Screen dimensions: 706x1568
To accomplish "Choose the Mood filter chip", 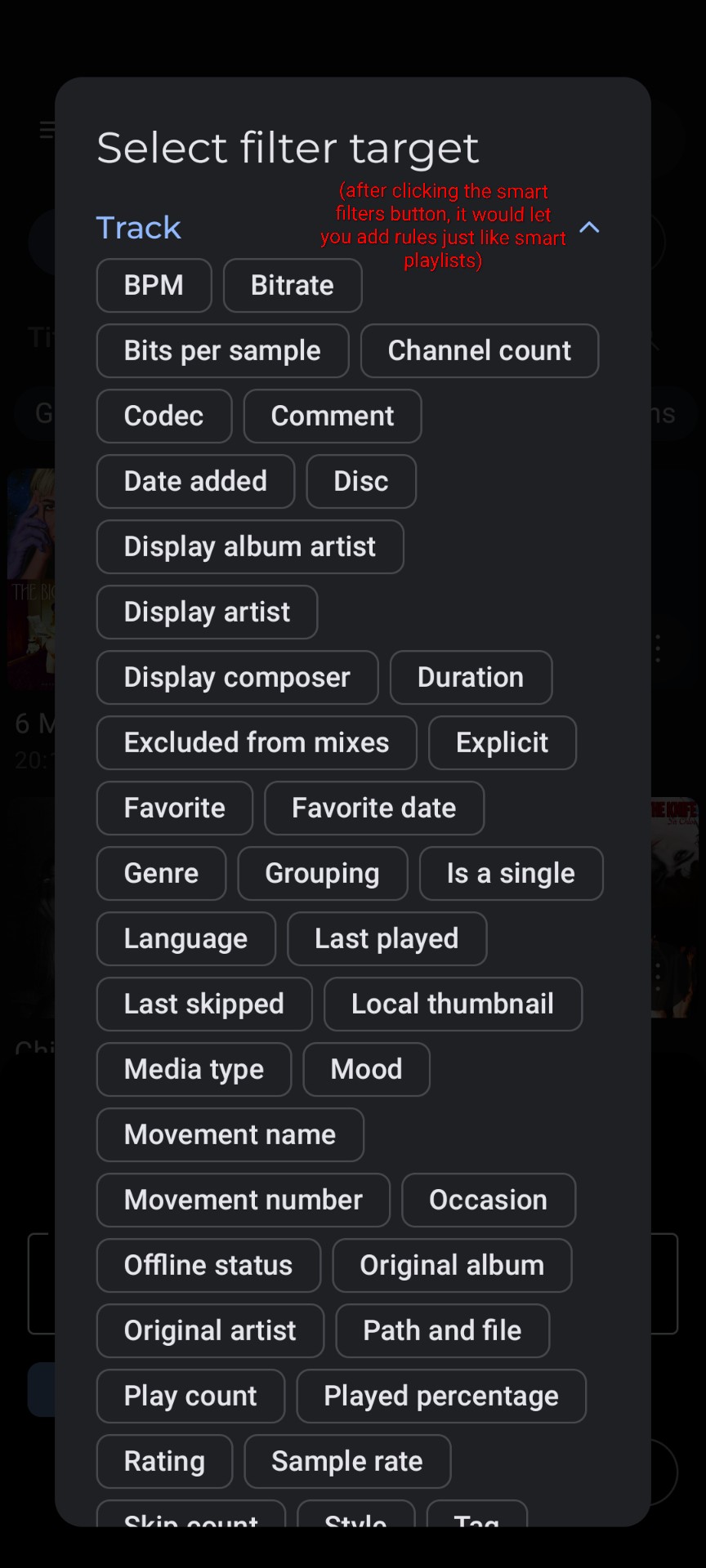I will point(366,1070).
